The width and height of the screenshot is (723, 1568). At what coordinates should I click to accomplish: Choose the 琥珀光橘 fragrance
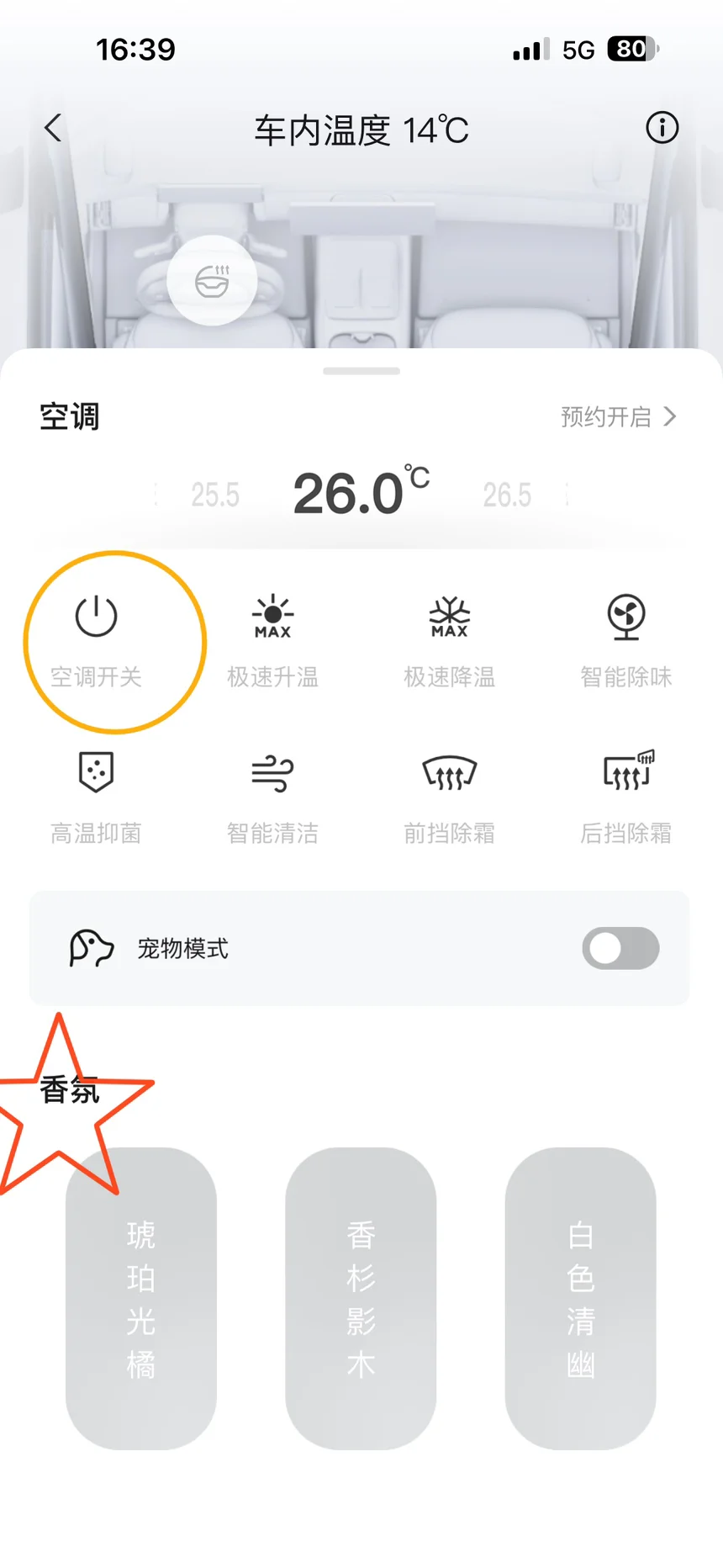pyautogui.click(x=141, y=1298)
